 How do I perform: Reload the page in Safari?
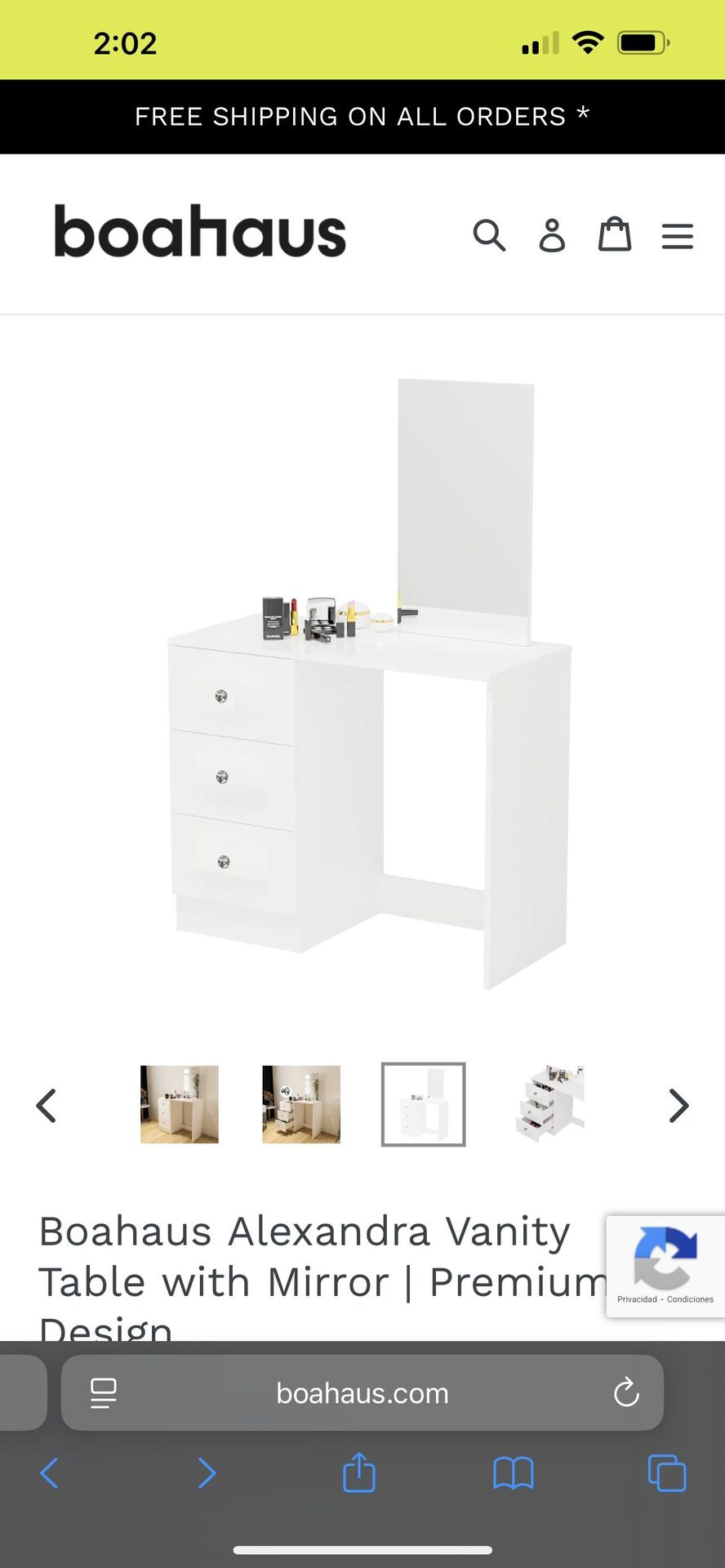(626, 1392)
